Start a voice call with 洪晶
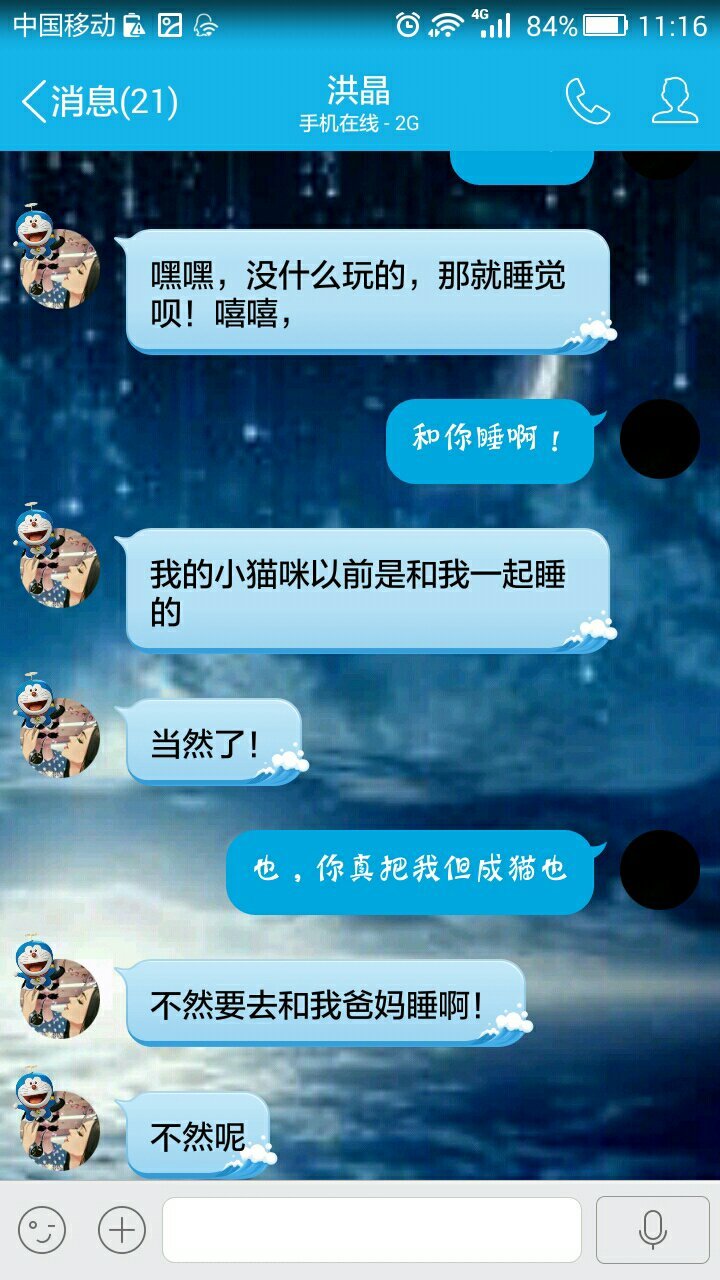Viewport: 720px width, 1280px height. click(587, 102)
